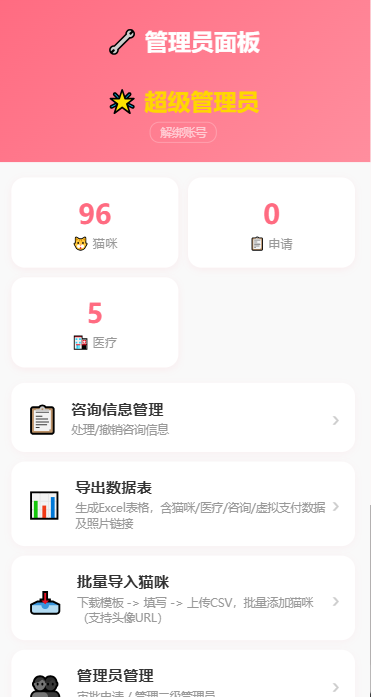371x697 pixels.
Task: Open the 医疗 stats card
Action: coord(95,322)
